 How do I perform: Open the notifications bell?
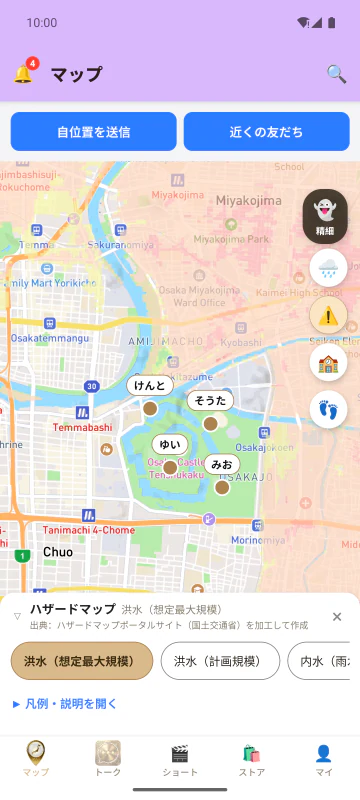click(x=23, y=73)
